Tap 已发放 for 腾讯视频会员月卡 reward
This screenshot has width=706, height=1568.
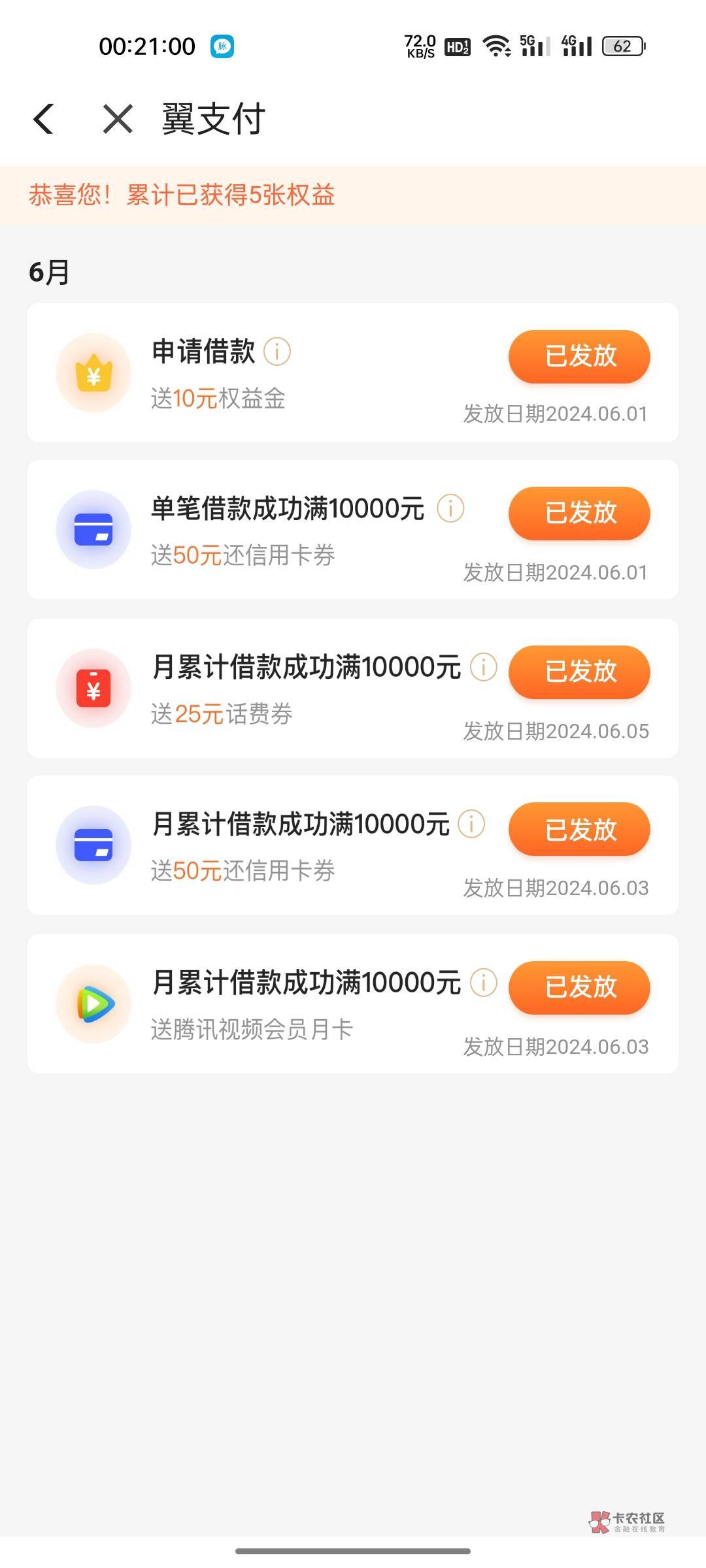(x=579, y=988)
